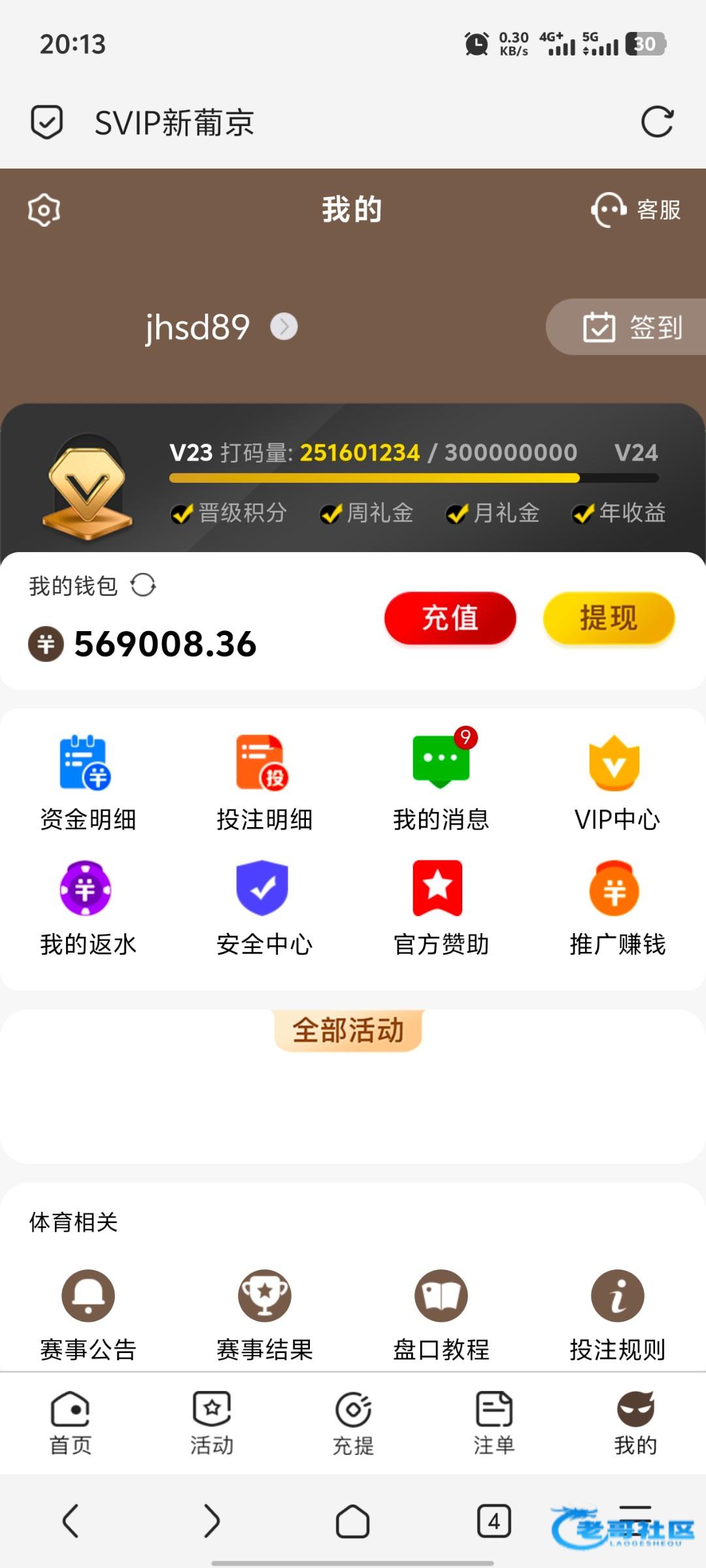Reload the page with refresh icon

657,122
